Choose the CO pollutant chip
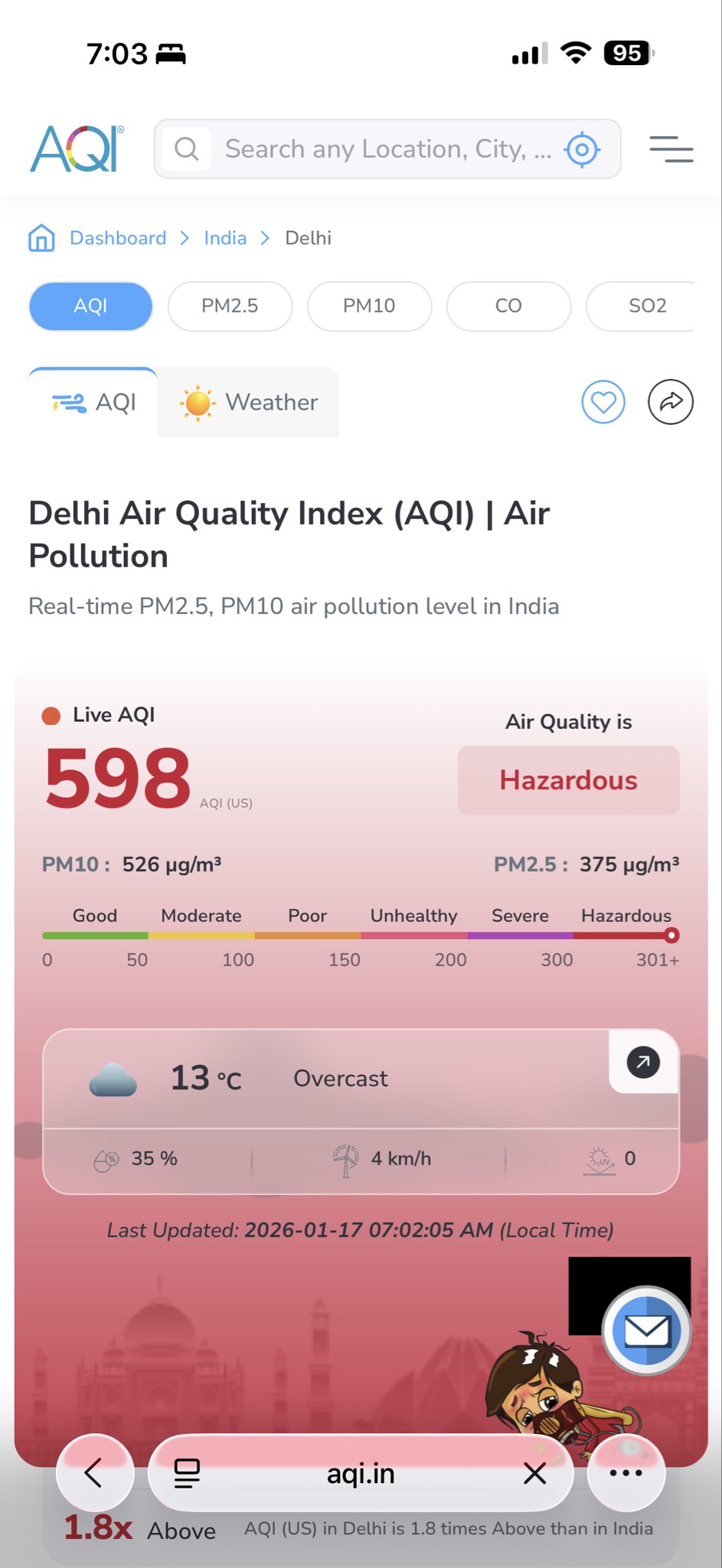Image resolution: width=722 pixels, height=1568 pixels. [508, 306]
